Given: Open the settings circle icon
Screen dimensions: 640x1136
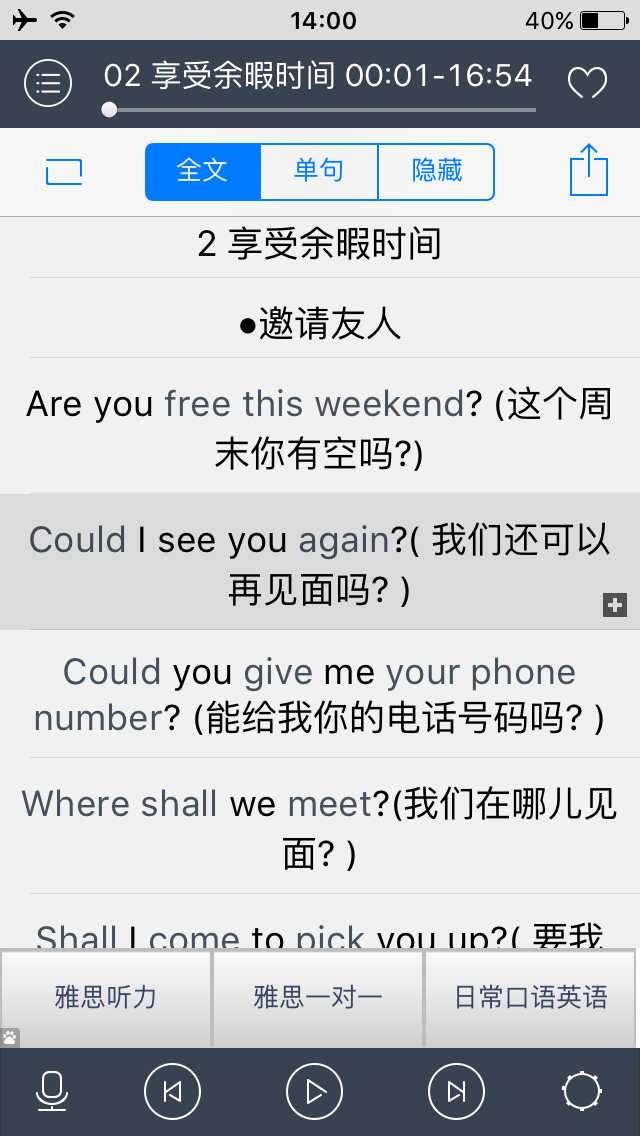Looking at the screenshot, I should tap(582, 1091).
